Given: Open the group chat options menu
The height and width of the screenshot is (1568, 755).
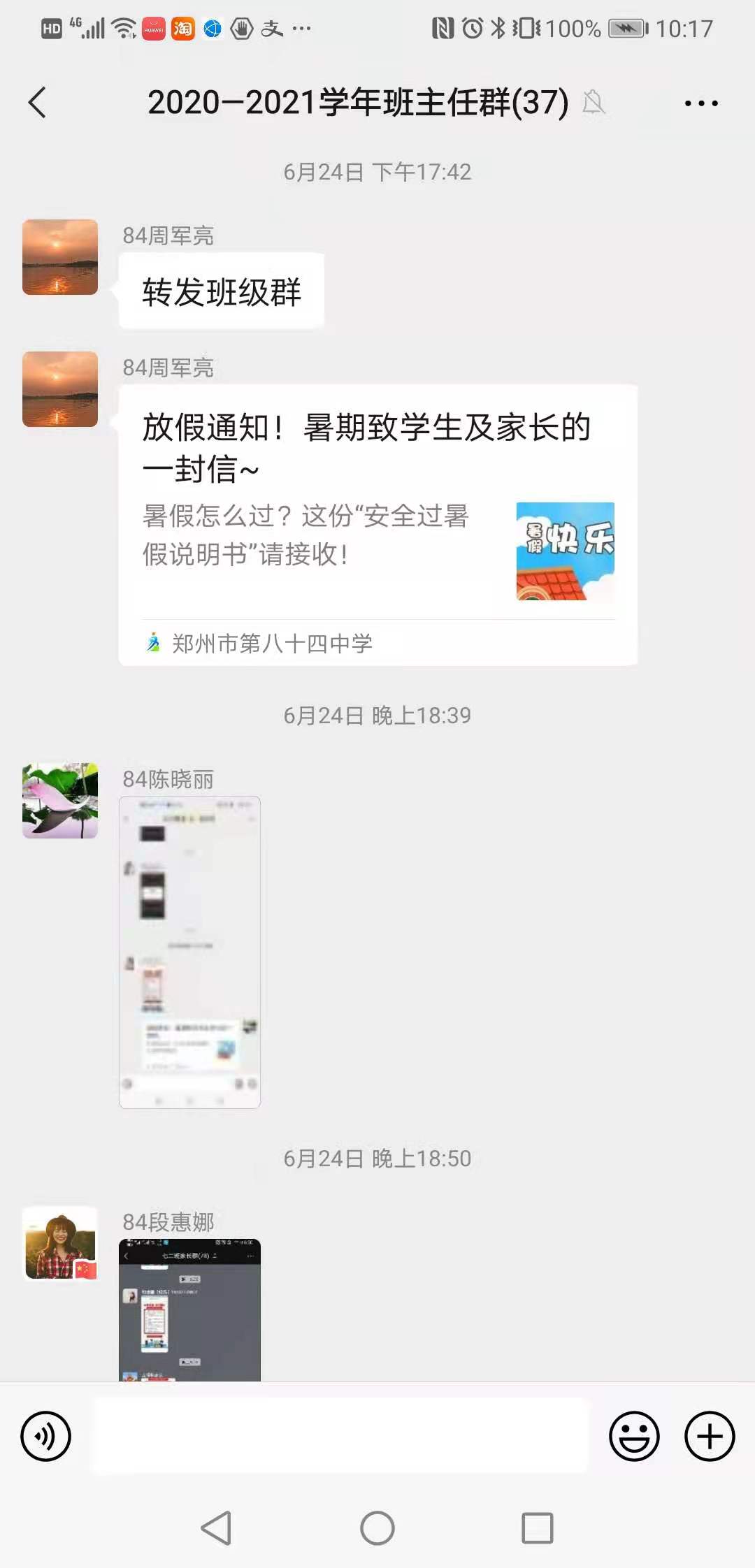Looking at the screenshot, I should [700, 103].
